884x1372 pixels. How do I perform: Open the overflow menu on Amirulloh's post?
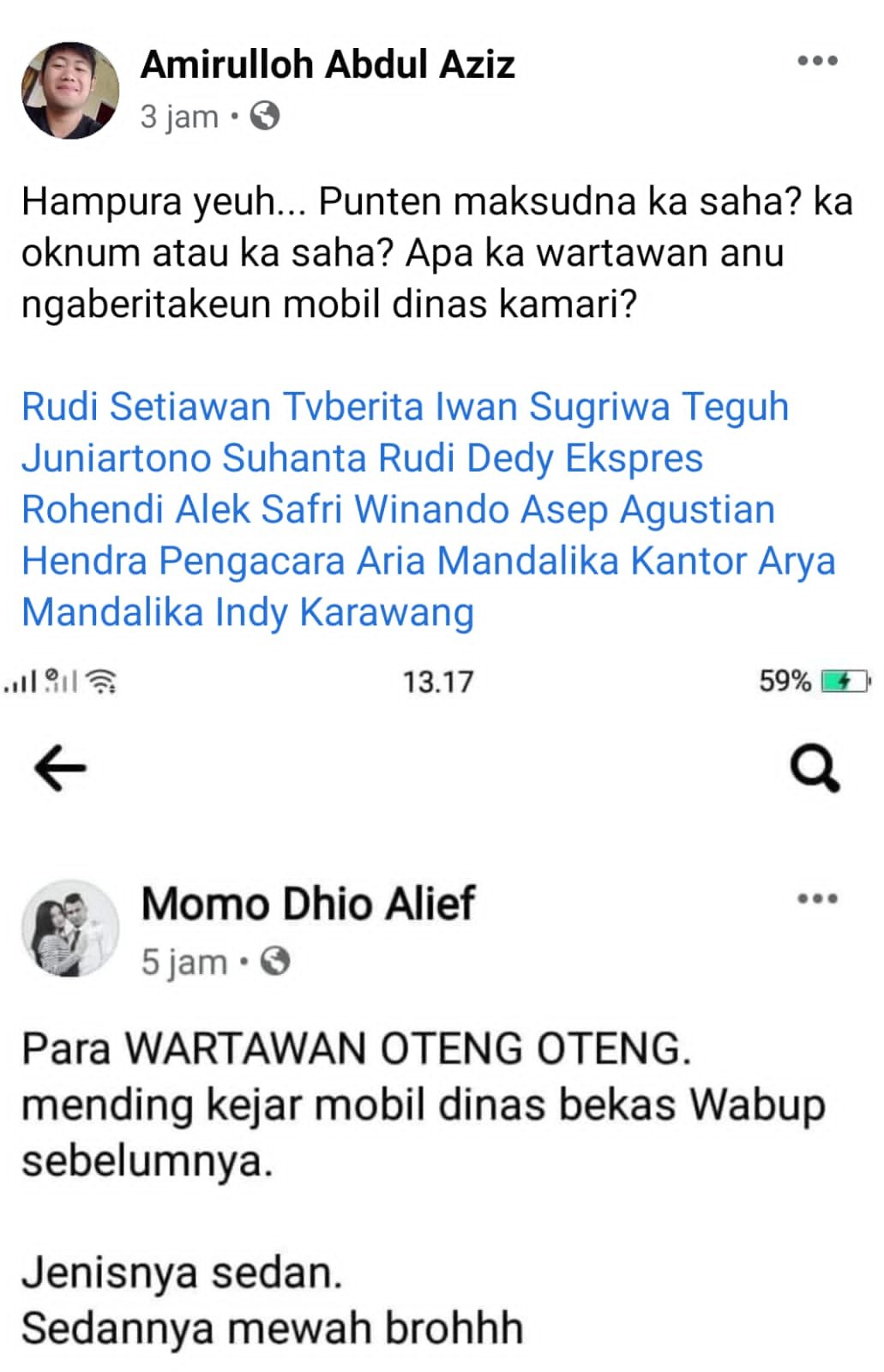(x=816, y=61)
